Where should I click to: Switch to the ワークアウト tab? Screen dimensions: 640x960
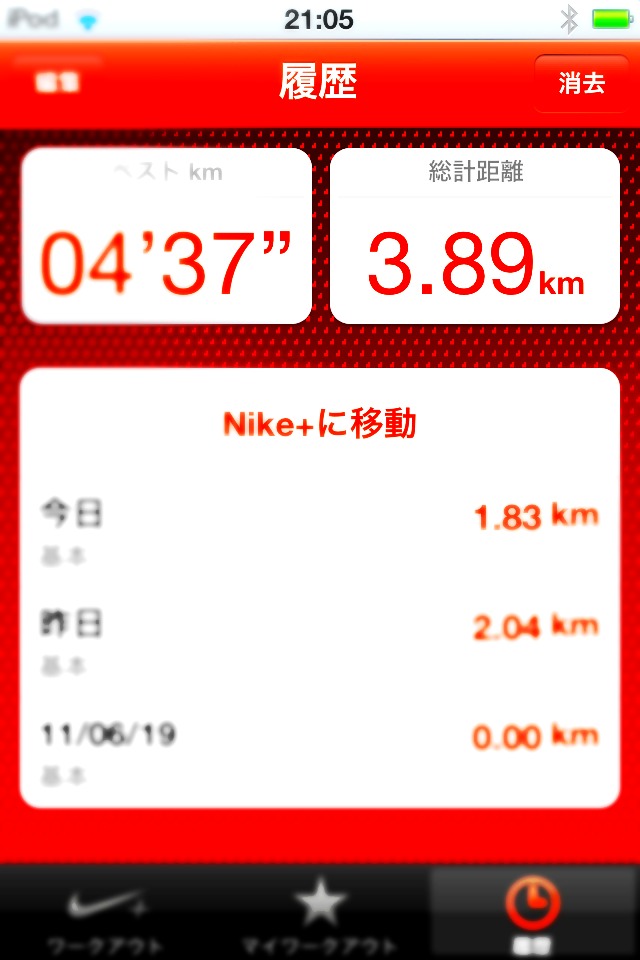[x=106, y=914]
